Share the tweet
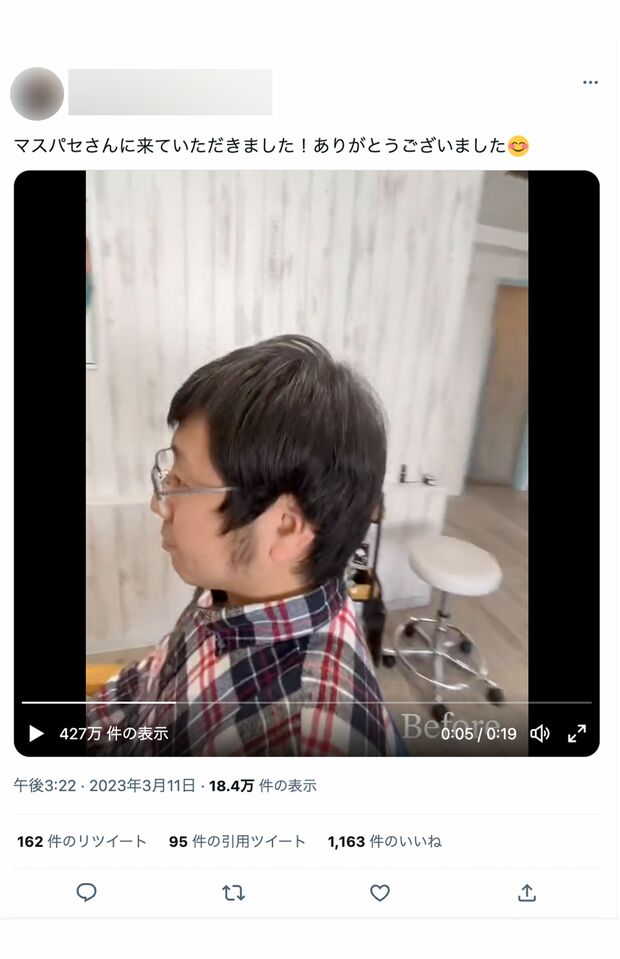This screenshot has height=959, width=620. click(527, 892)
